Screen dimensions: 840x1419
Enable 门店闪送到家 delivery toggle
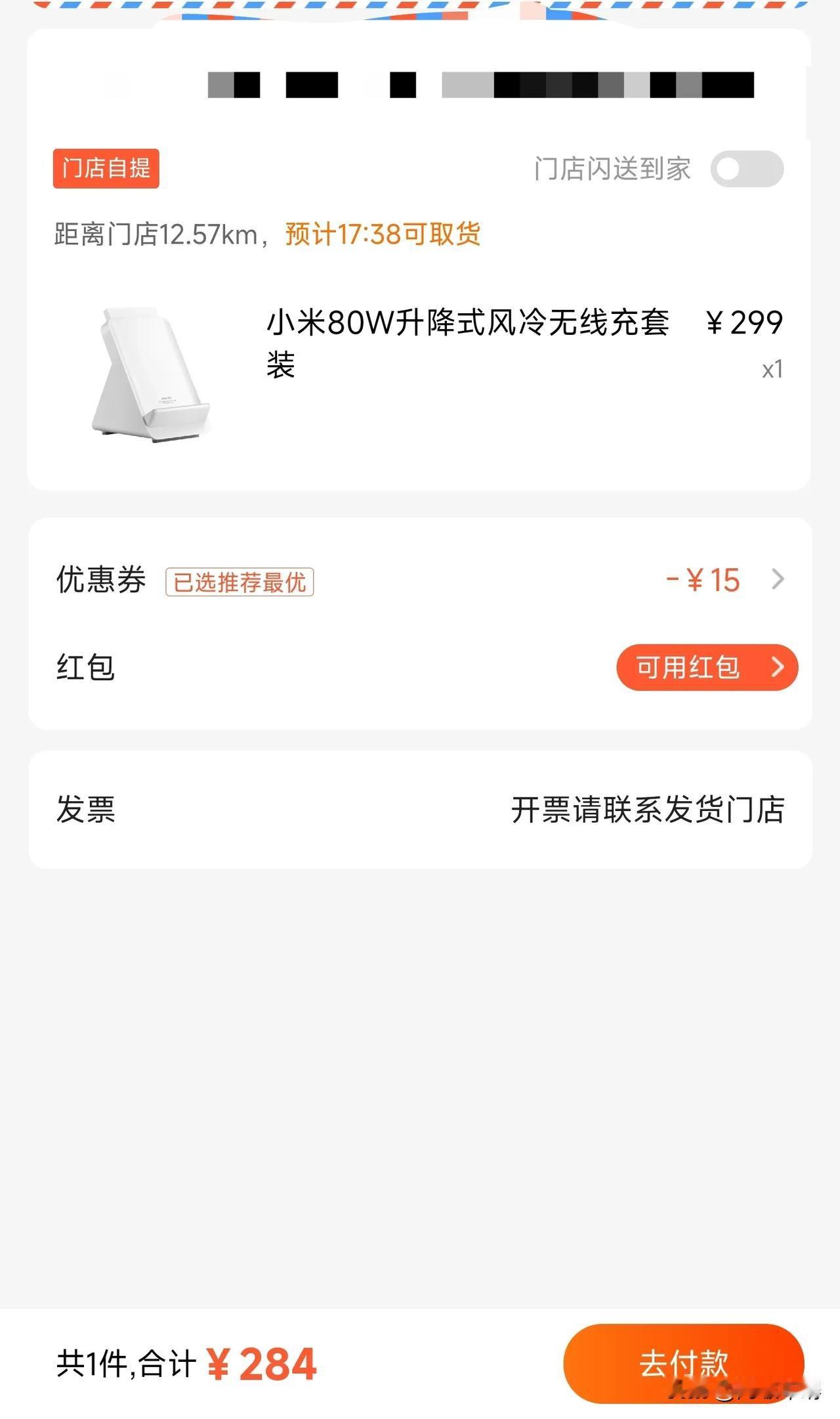tap(746, 169)
